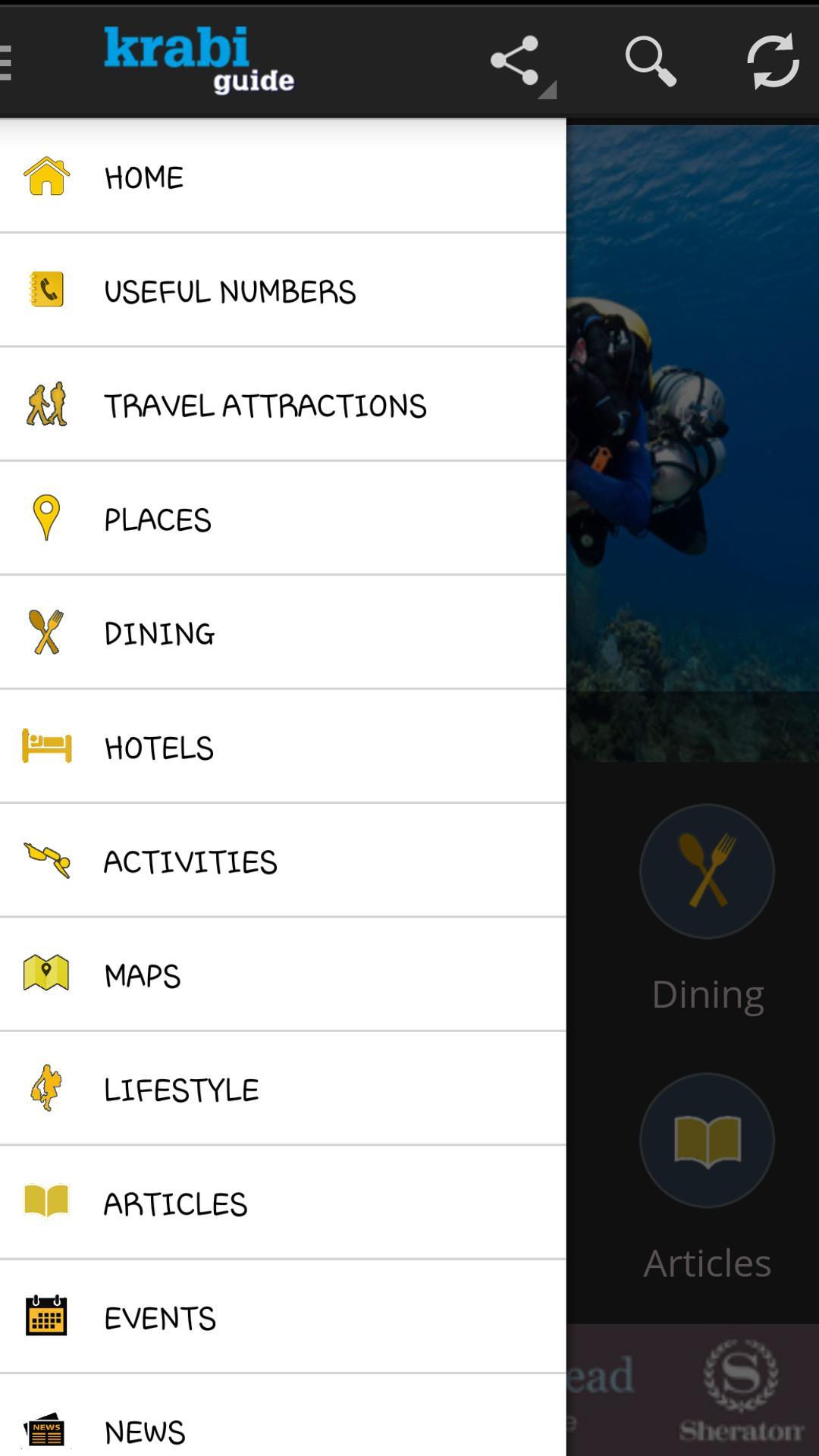Tap the refresh icon in the top bar
Viewport: 819px width, 1456px height.
[772, 61]
